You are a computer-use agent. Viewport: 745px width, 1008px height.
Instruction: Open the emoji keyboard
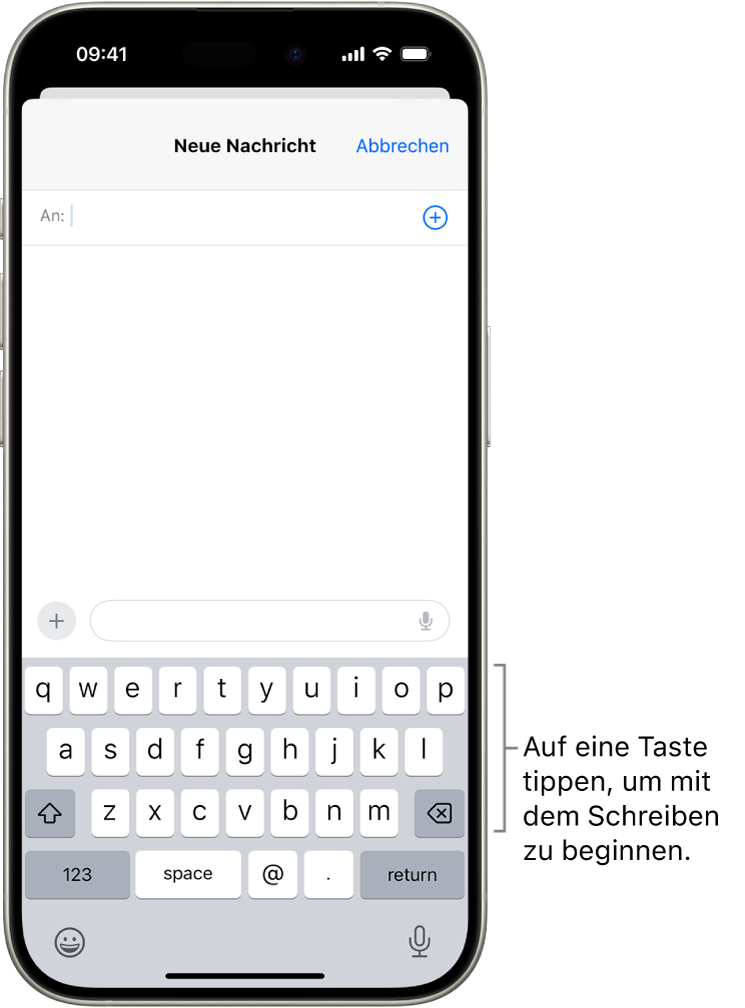coord(69,941)
